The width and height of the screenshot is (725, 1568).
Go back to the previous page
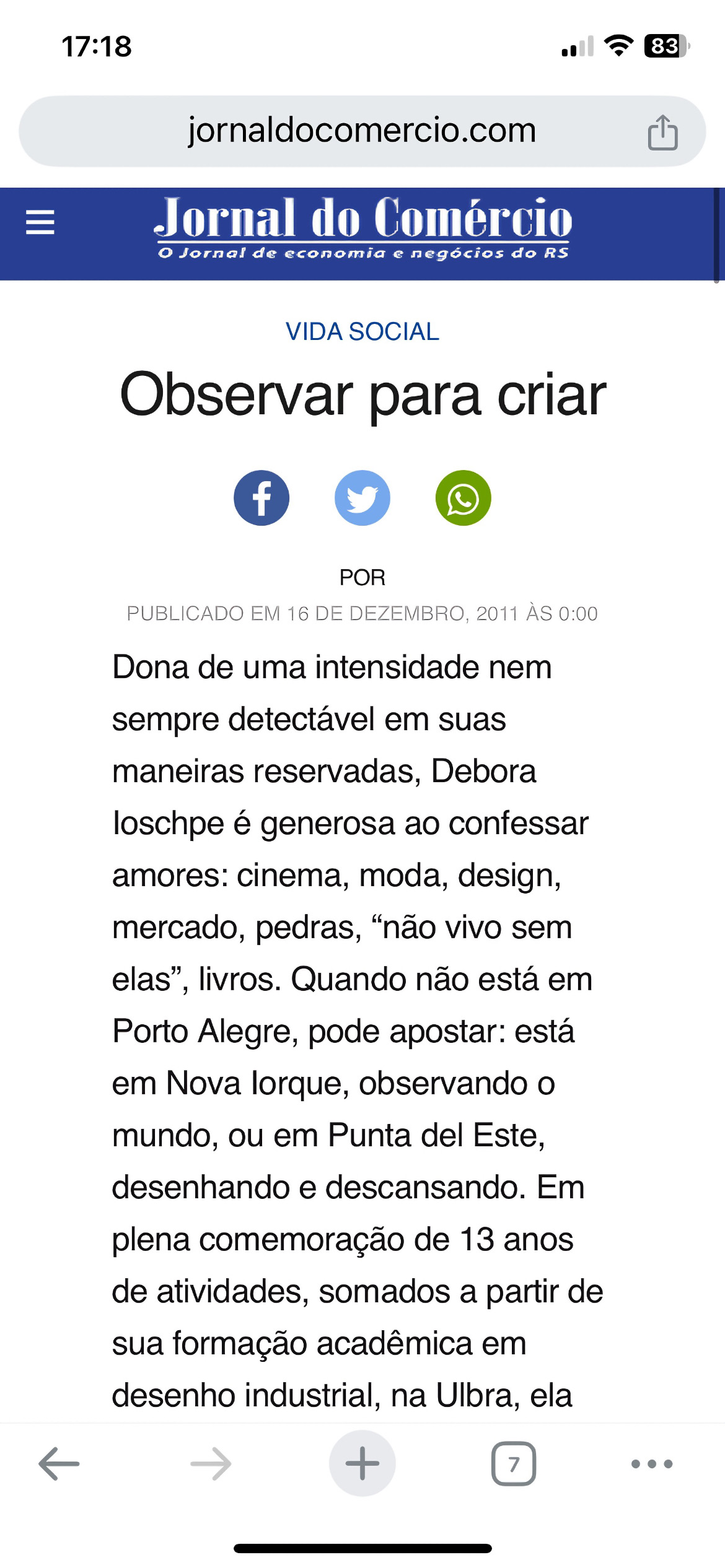click(x=59, y=1464)
